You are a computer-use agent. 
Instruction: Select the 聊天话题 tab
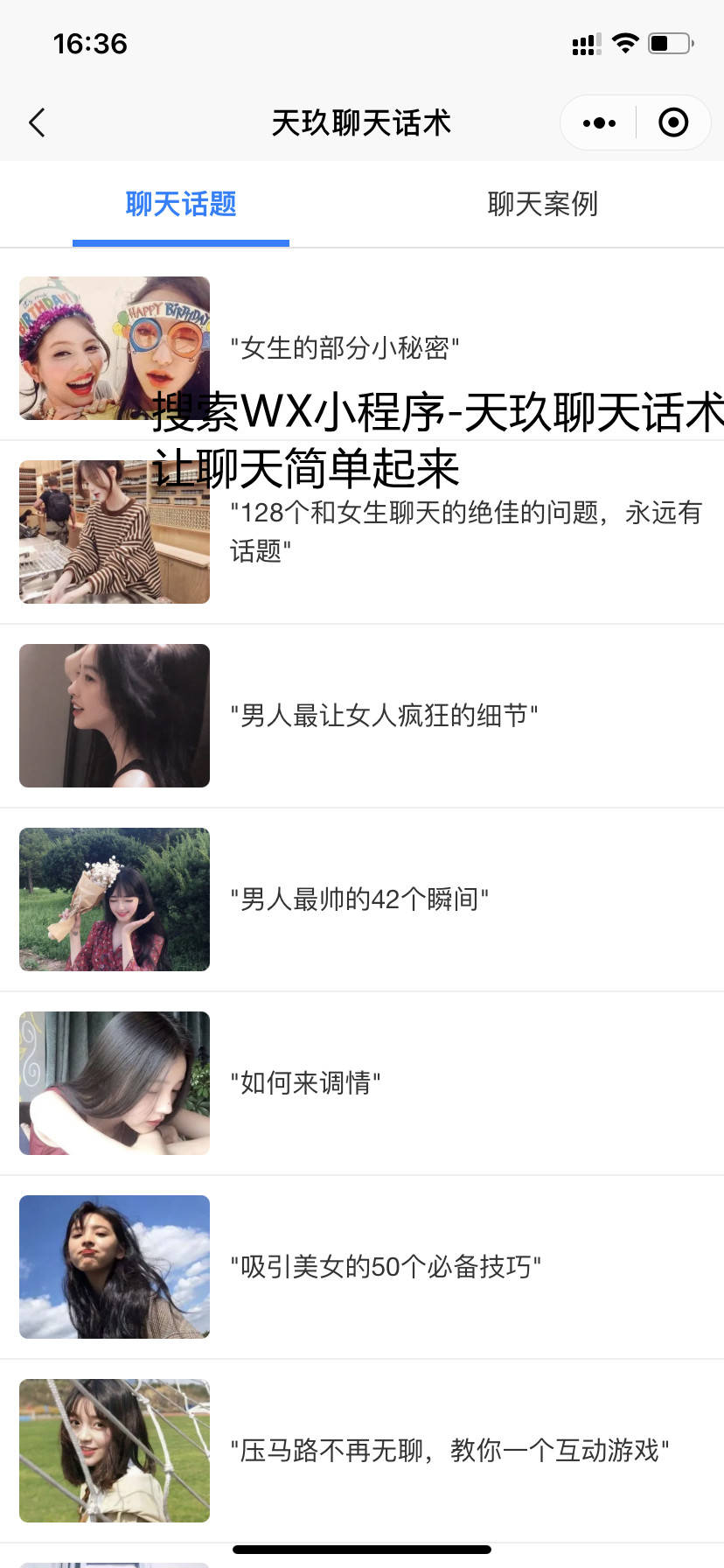181,204
